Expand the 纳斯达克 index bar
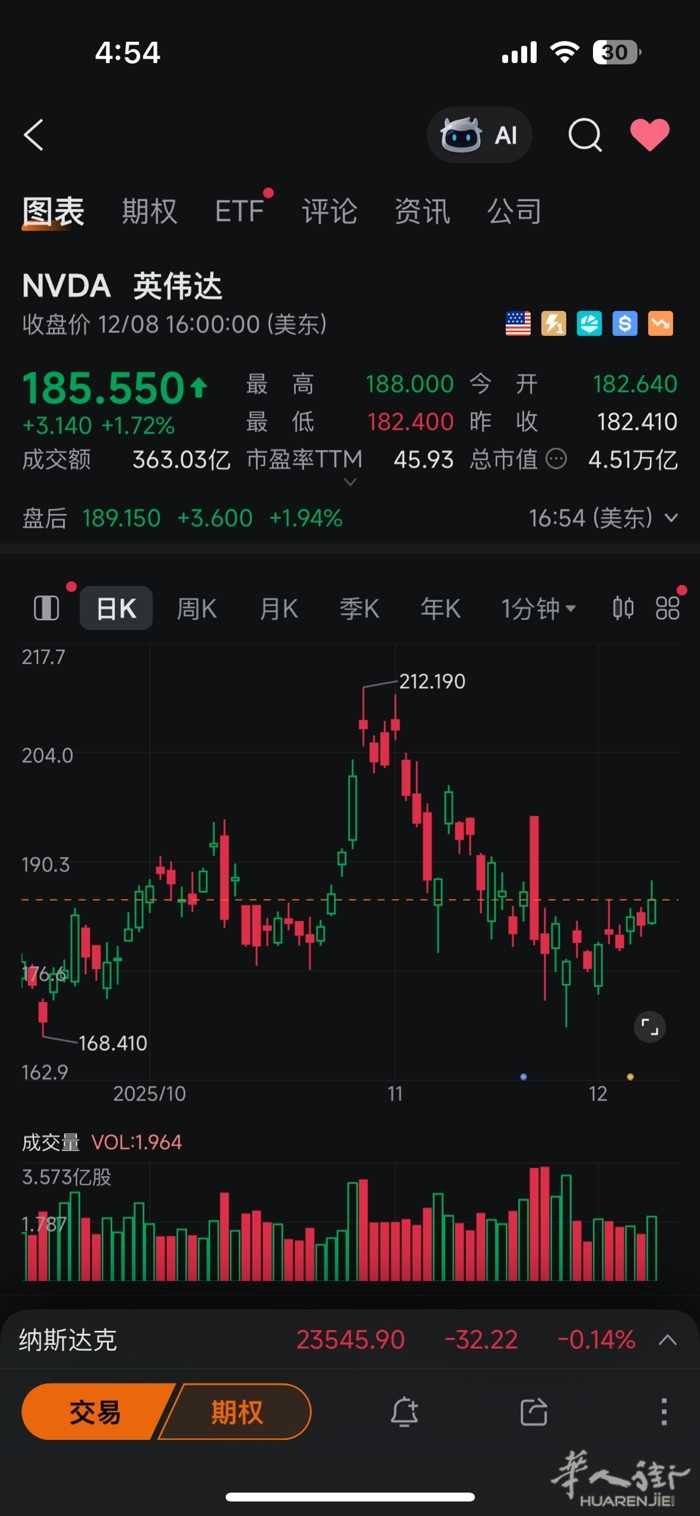This screenshot has height=1516, width=700. pyautogui.click(x=667, y=1340)
